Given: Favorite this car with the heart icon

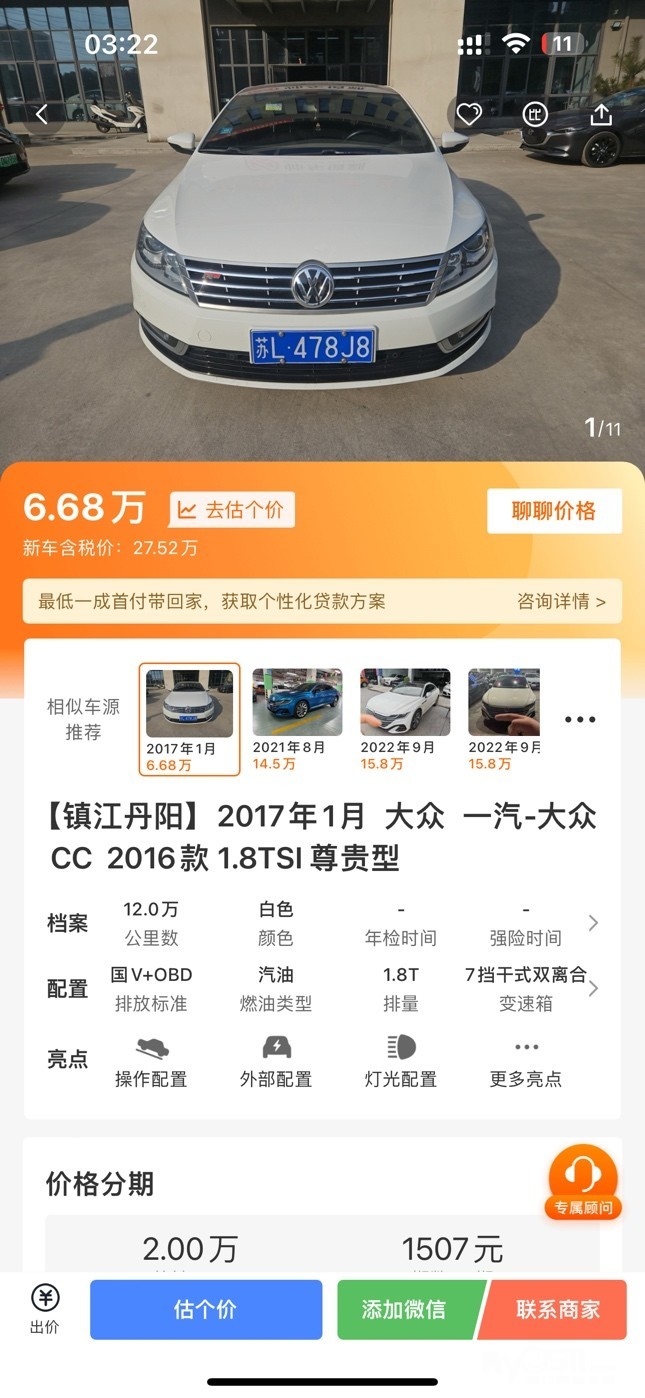Looking at the screenshot, I should click(x=469, y=114).
